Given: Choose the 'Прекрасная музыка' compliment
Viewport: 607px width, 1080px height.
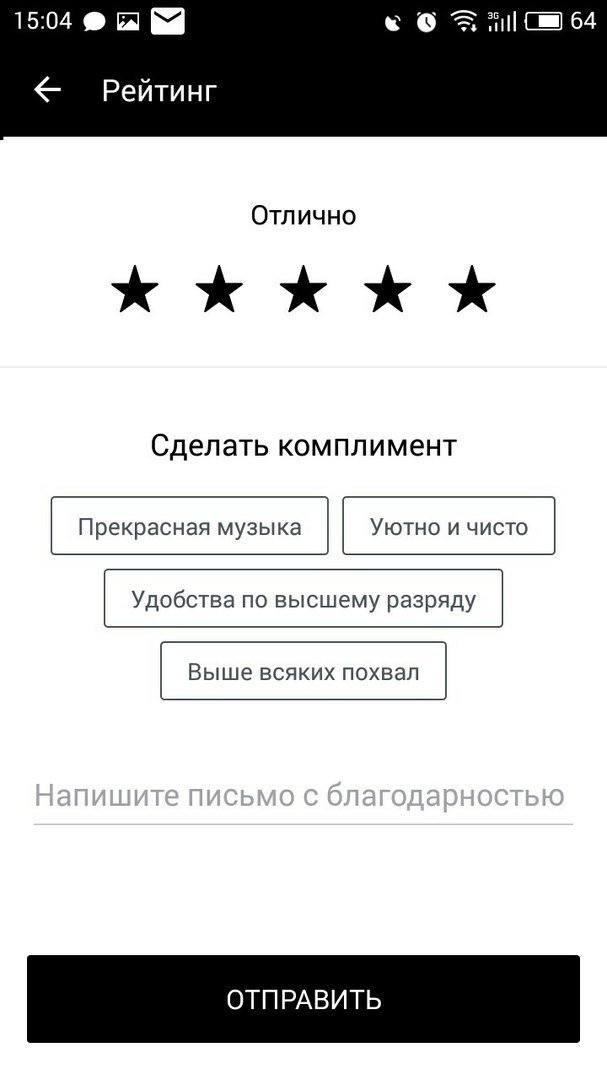Looking at the screenshot, I should [x=189, y=526].
